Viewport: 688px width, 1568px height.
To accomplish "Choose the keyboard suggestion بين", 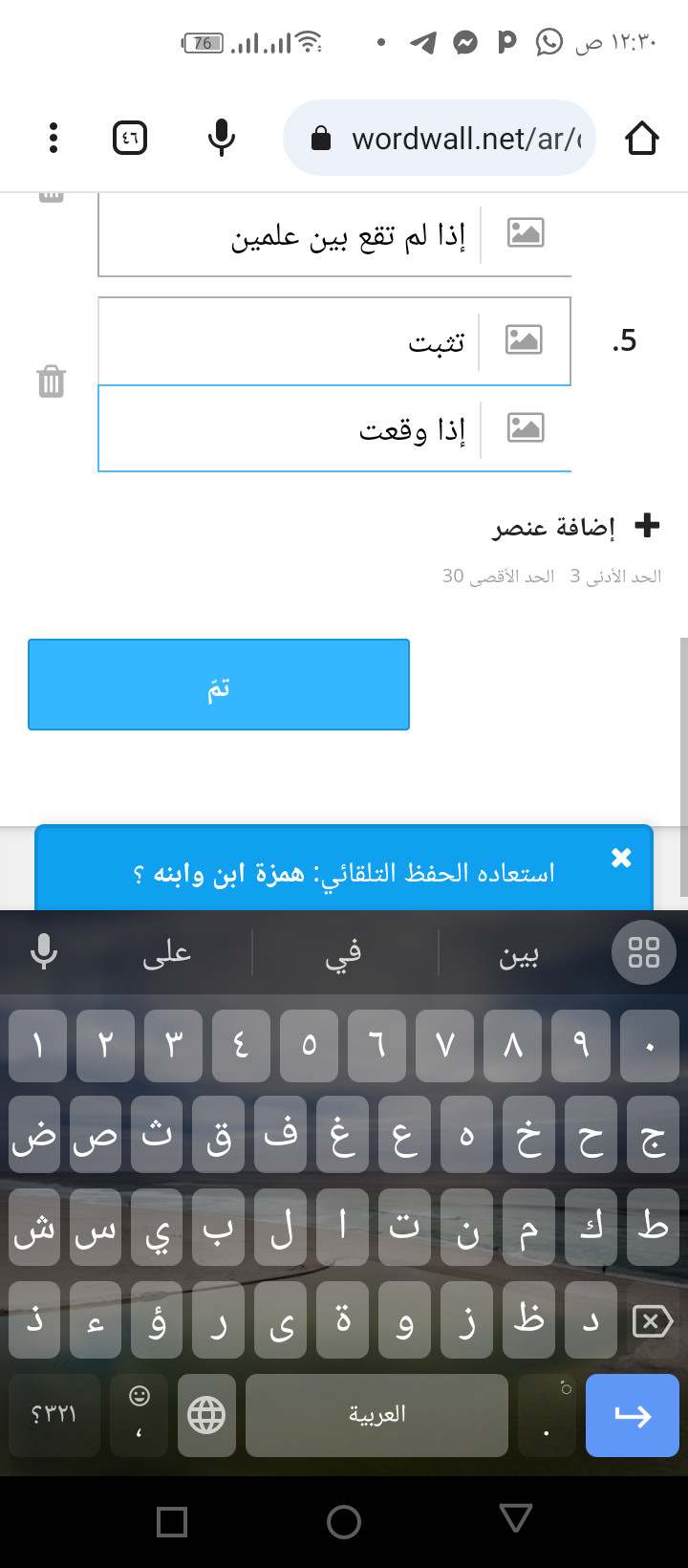I will [x=519, y=952].
